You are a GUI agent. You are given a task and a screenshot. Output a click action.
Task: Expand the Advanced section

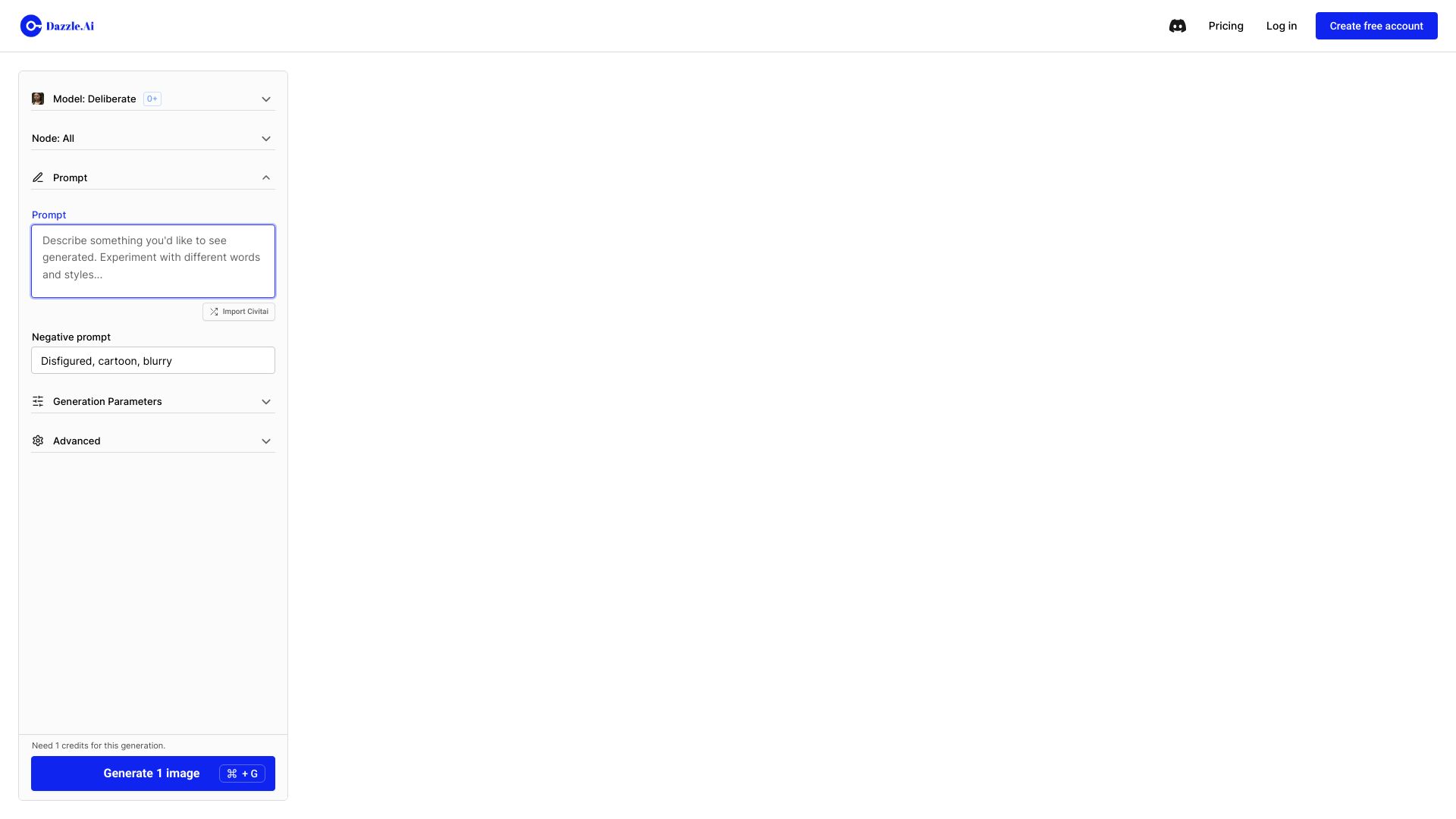tap(152, 441)
